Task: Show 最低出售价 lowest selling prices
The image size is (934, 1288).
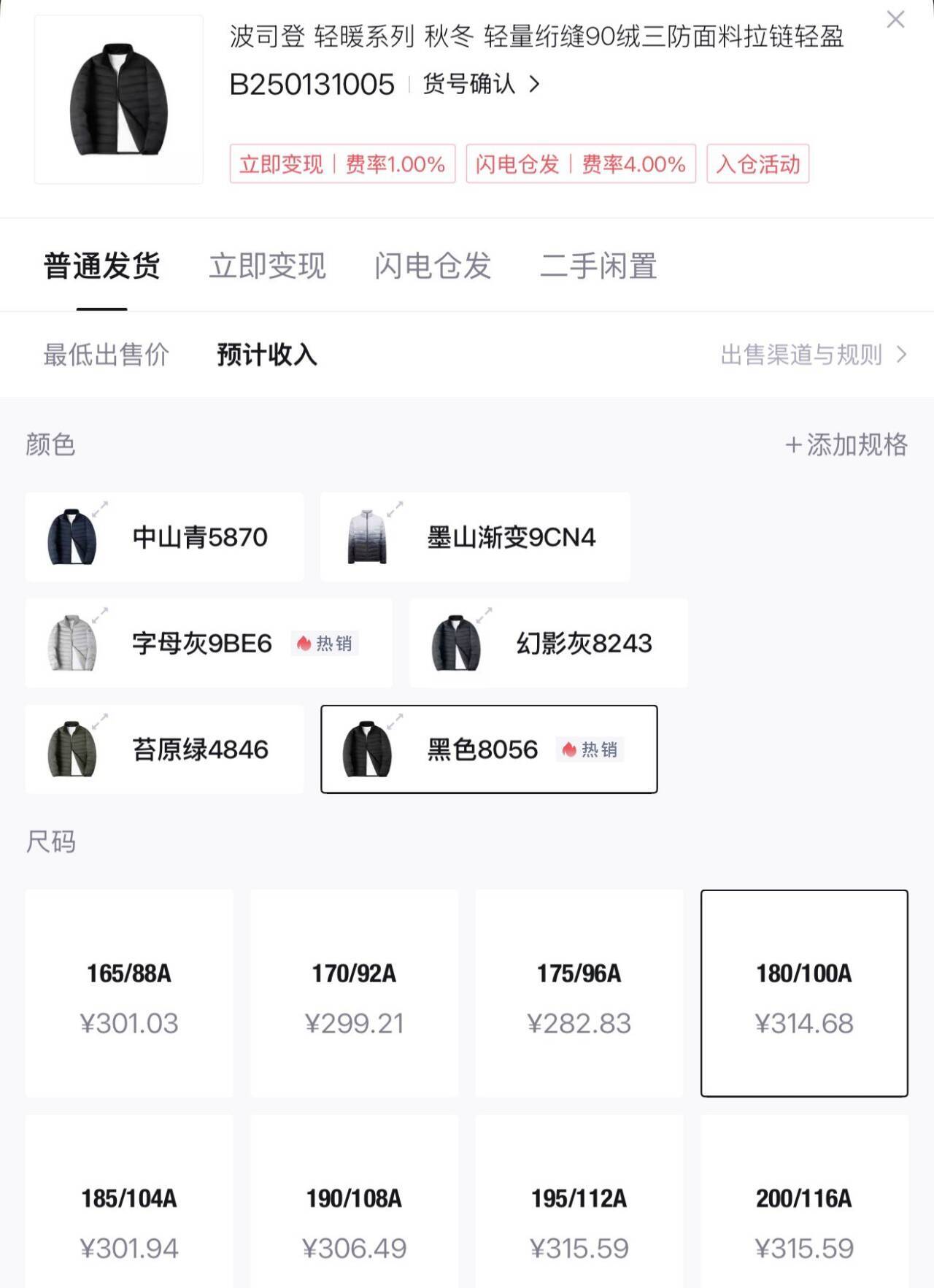Action: tap(107, 355)
